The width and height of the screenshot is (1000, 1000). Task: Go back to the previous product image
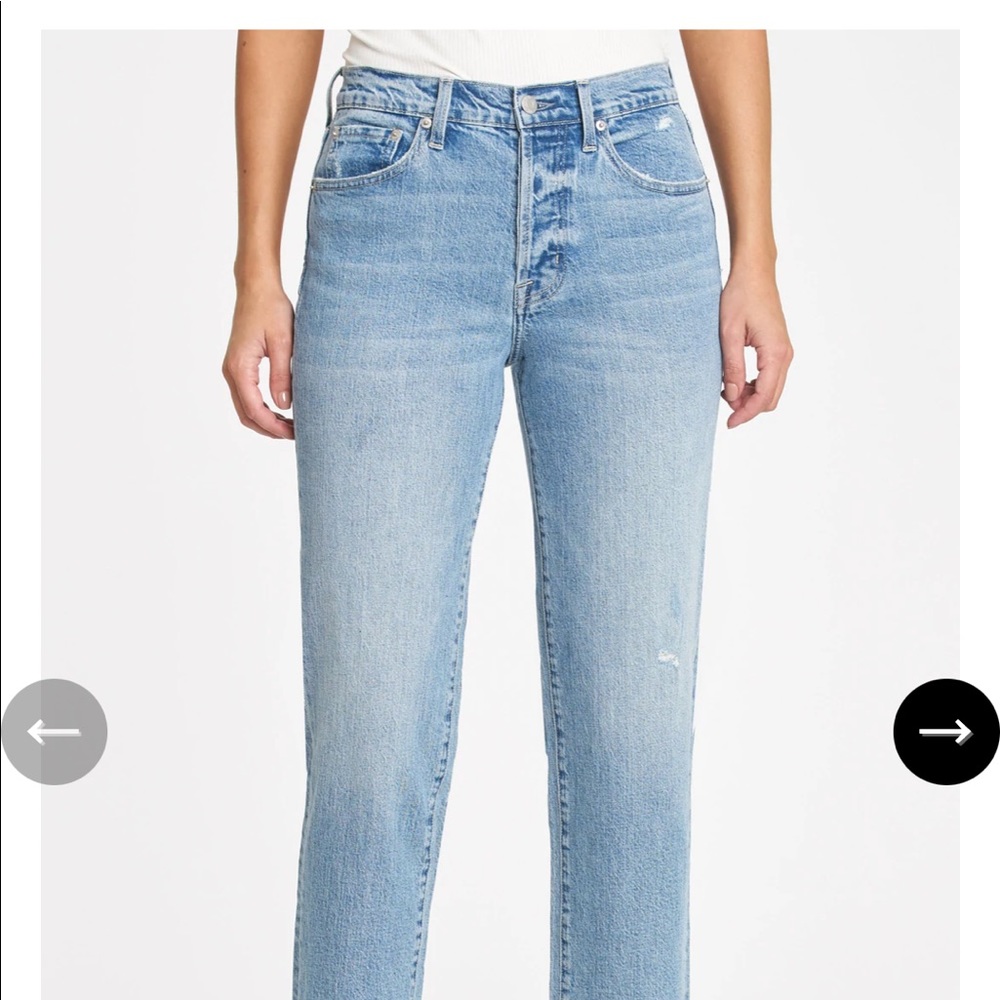pyautogui.click(x=54, y=731)
